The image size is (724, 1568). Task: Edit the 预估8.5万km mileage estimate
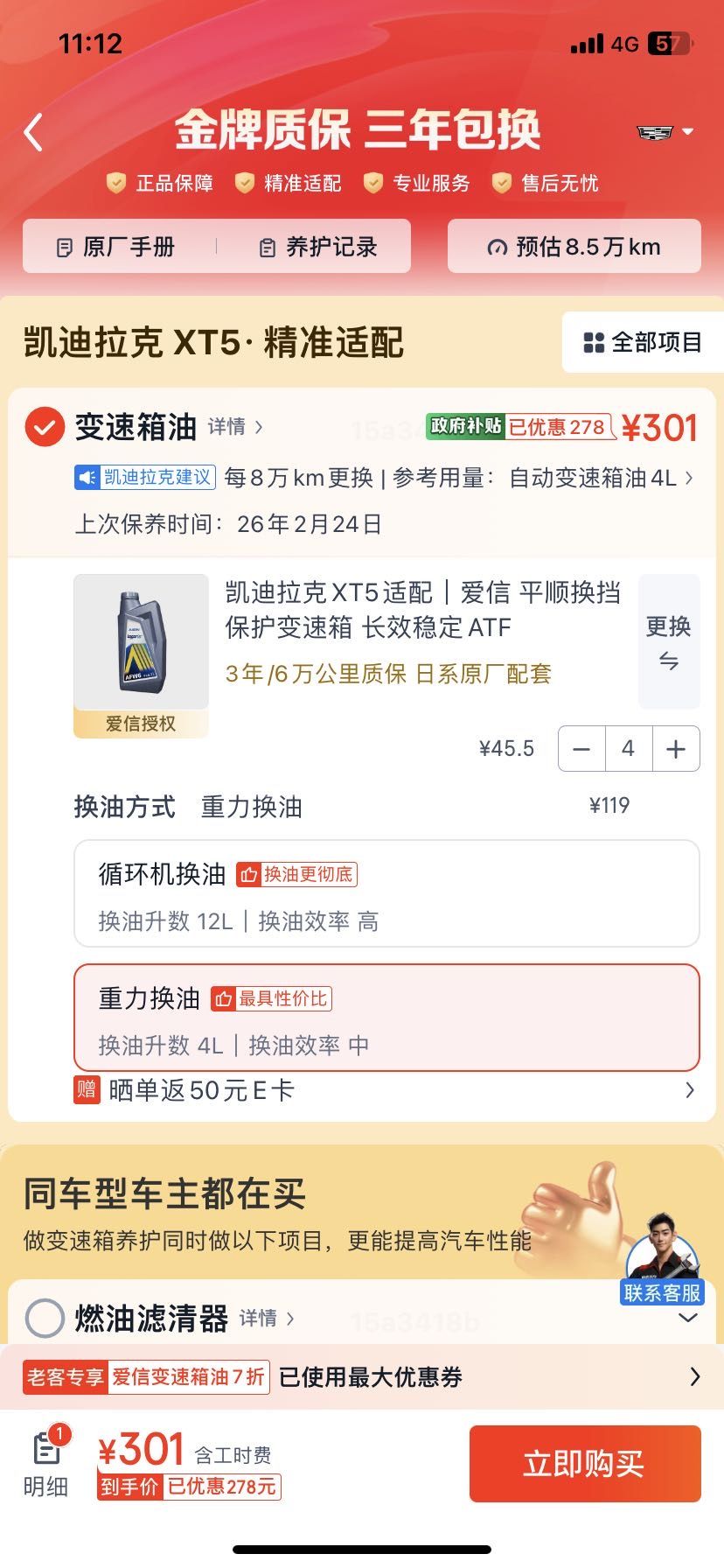pyautogui.click(x=574, y=248)
